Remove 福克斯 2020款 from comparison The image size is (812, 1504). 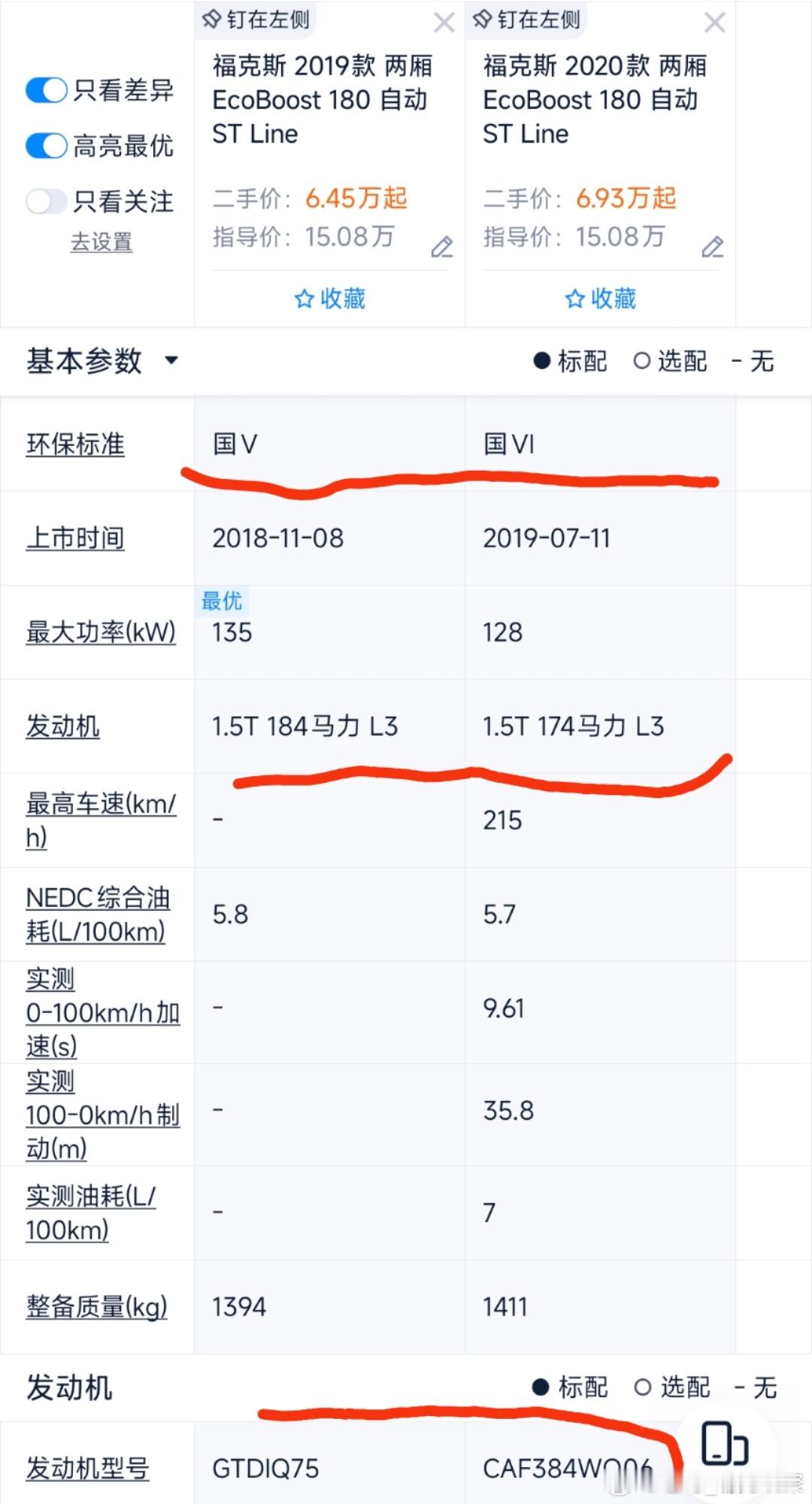[x=715, y=23]
